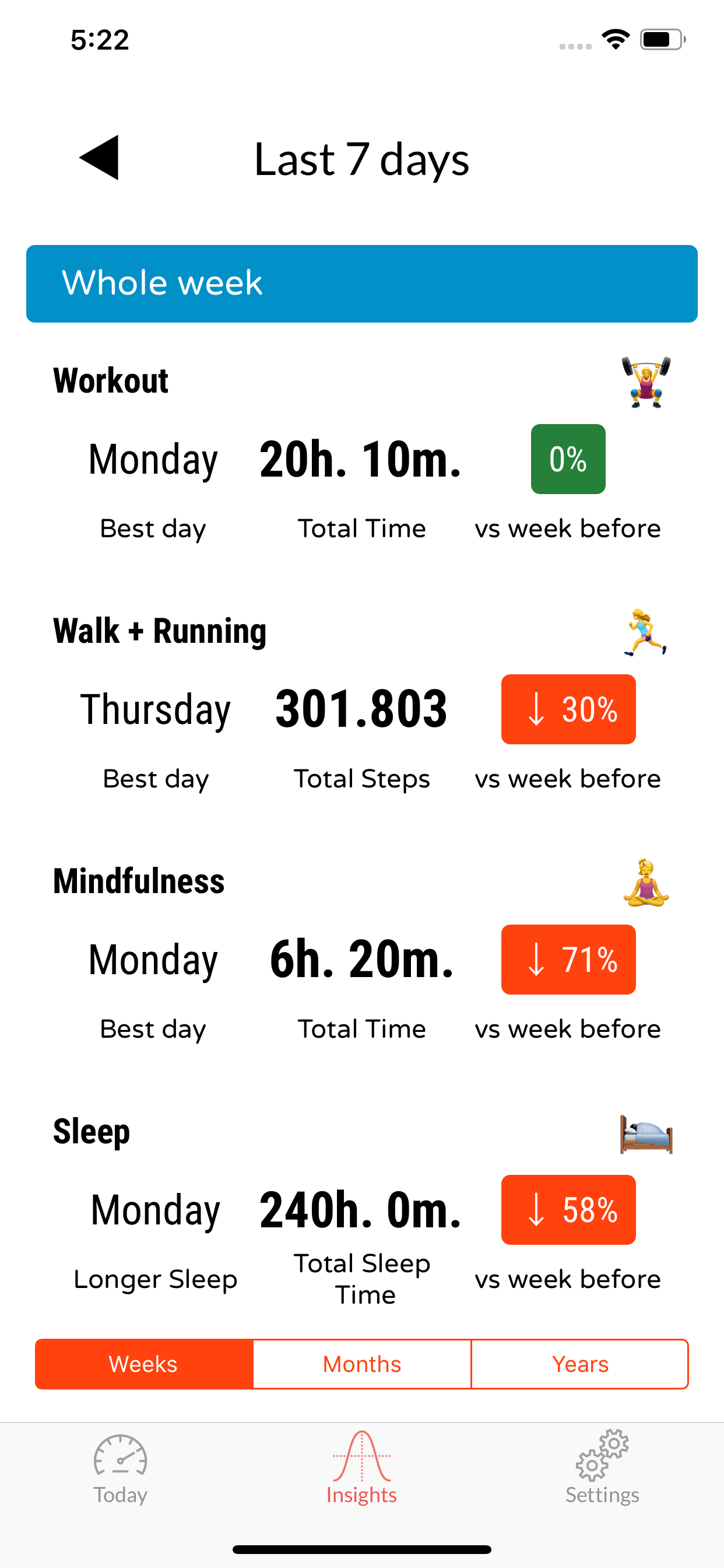Image resolution: width=724 pixels, height=1568 pixels.
Task: Tap the bed icon beside Sleep
Action: coord(646,1135)
